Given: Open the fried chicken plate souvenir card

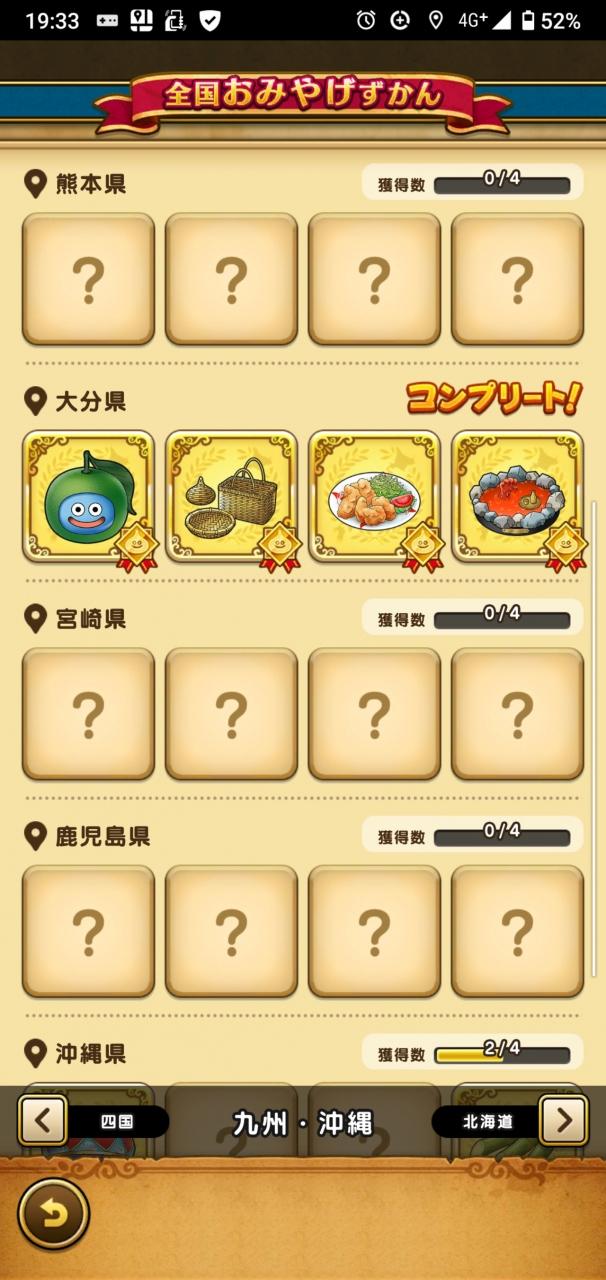Looking at the screenshot, I should (374, 497).
